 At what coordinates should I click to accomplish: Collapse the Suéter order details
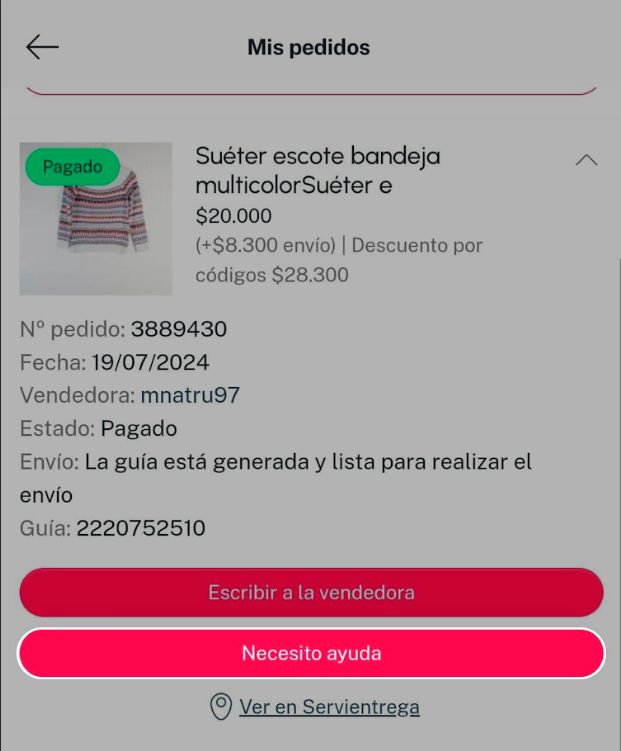pos(586,160)
